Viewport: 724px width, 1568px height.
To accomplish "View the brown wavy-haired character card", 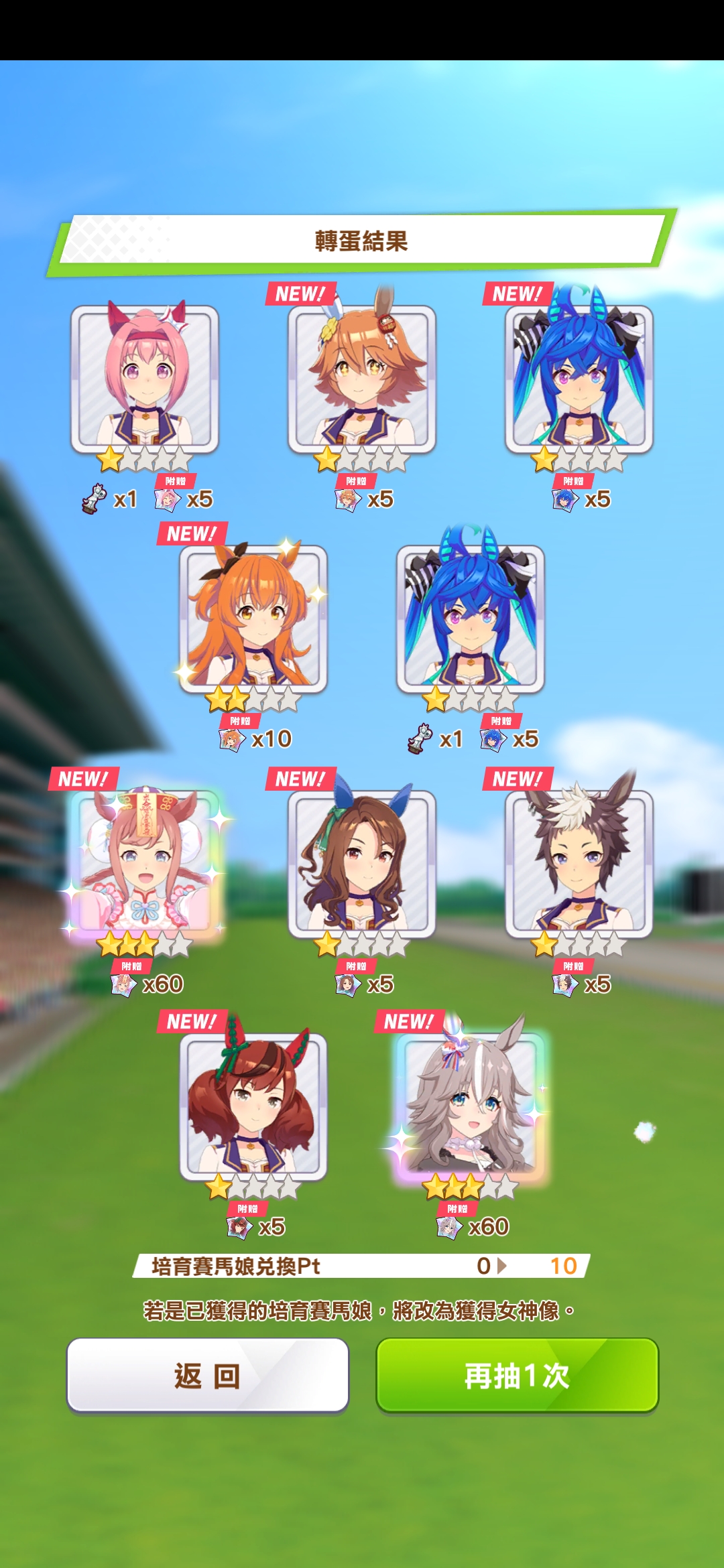I will 362,864.
